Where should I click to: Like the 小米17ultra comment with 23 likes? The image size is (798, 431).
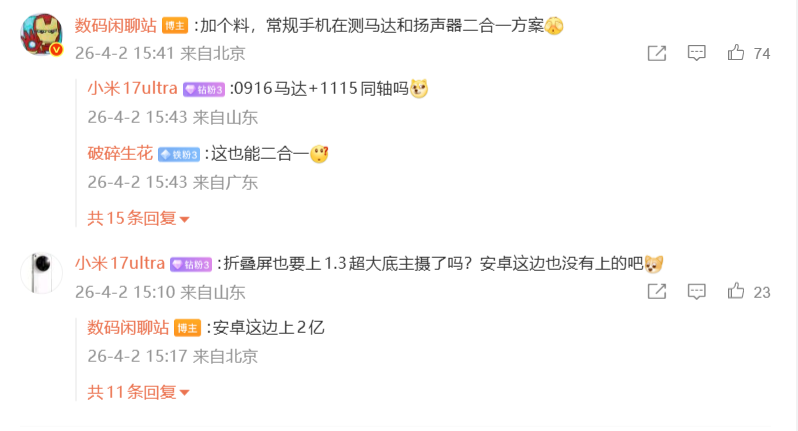click(x=736, y=291)
